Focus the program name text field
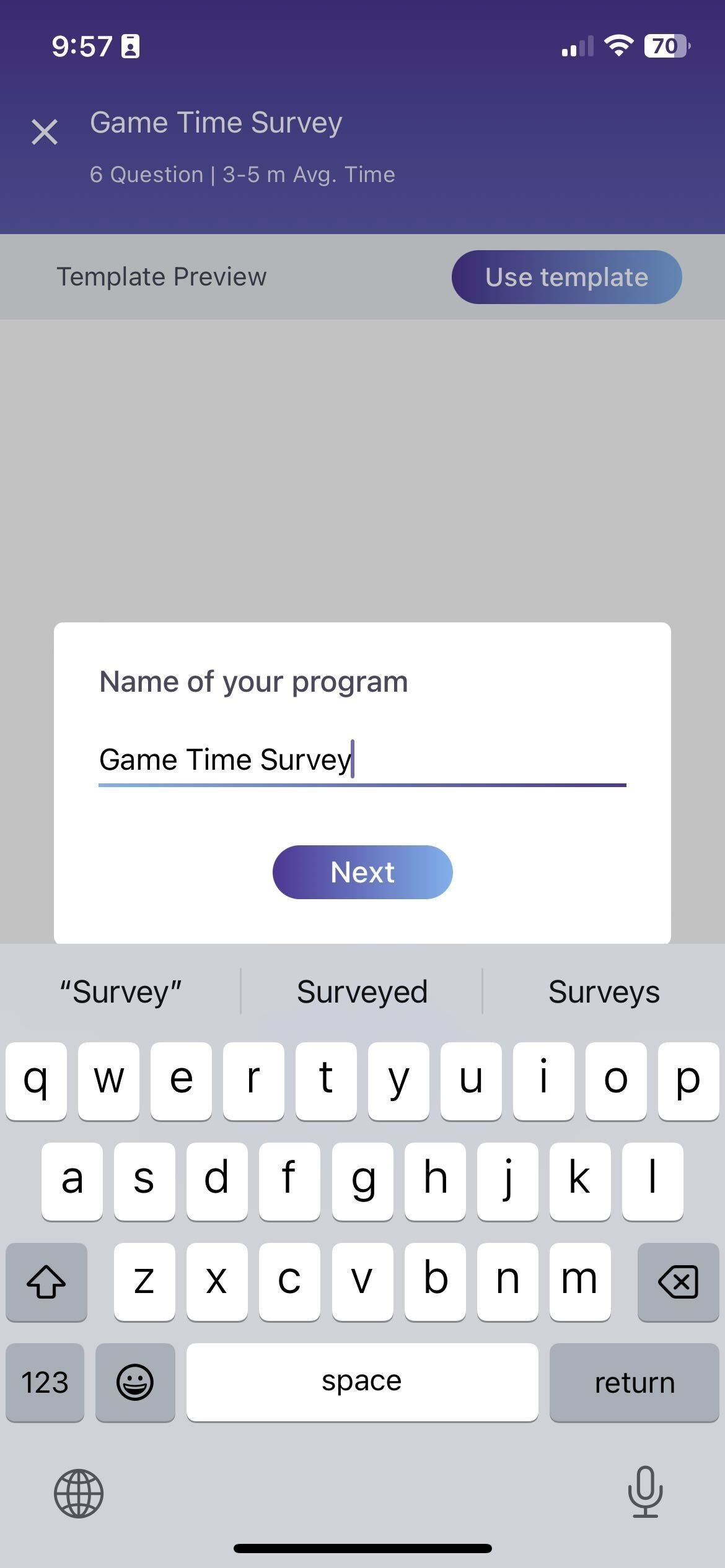Screen dimensions: 725x1568 (x=362, y=760)
